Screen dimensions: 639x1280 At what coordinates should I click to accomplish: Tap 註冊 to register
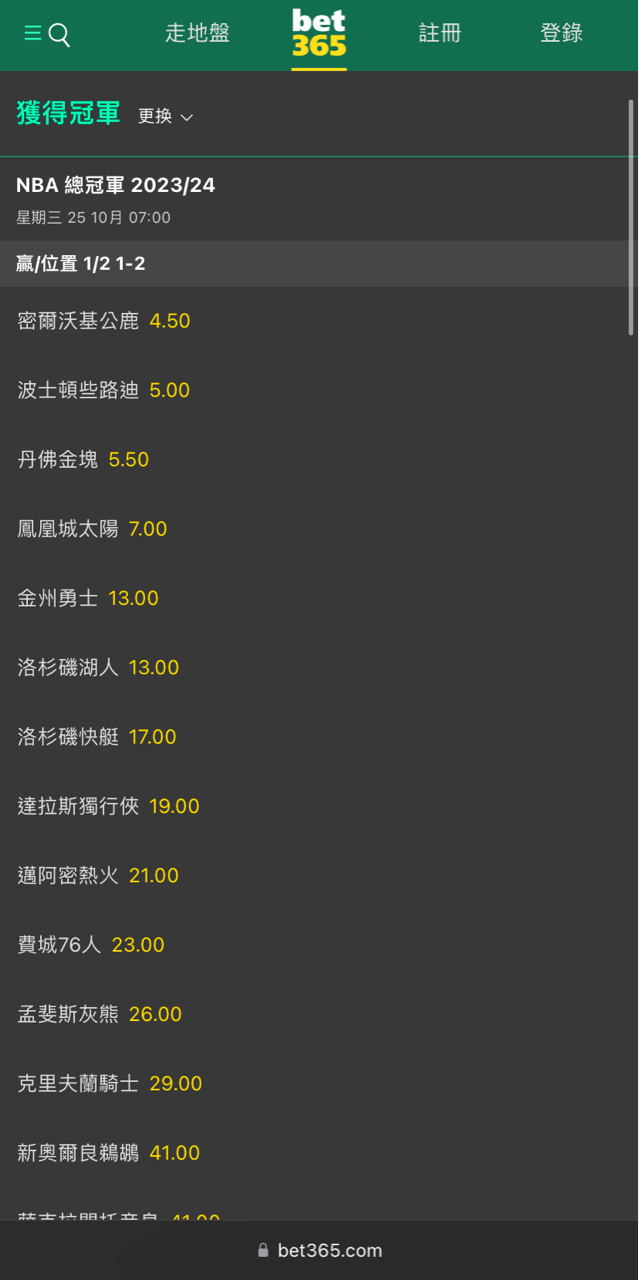click(x=440, y=33)
